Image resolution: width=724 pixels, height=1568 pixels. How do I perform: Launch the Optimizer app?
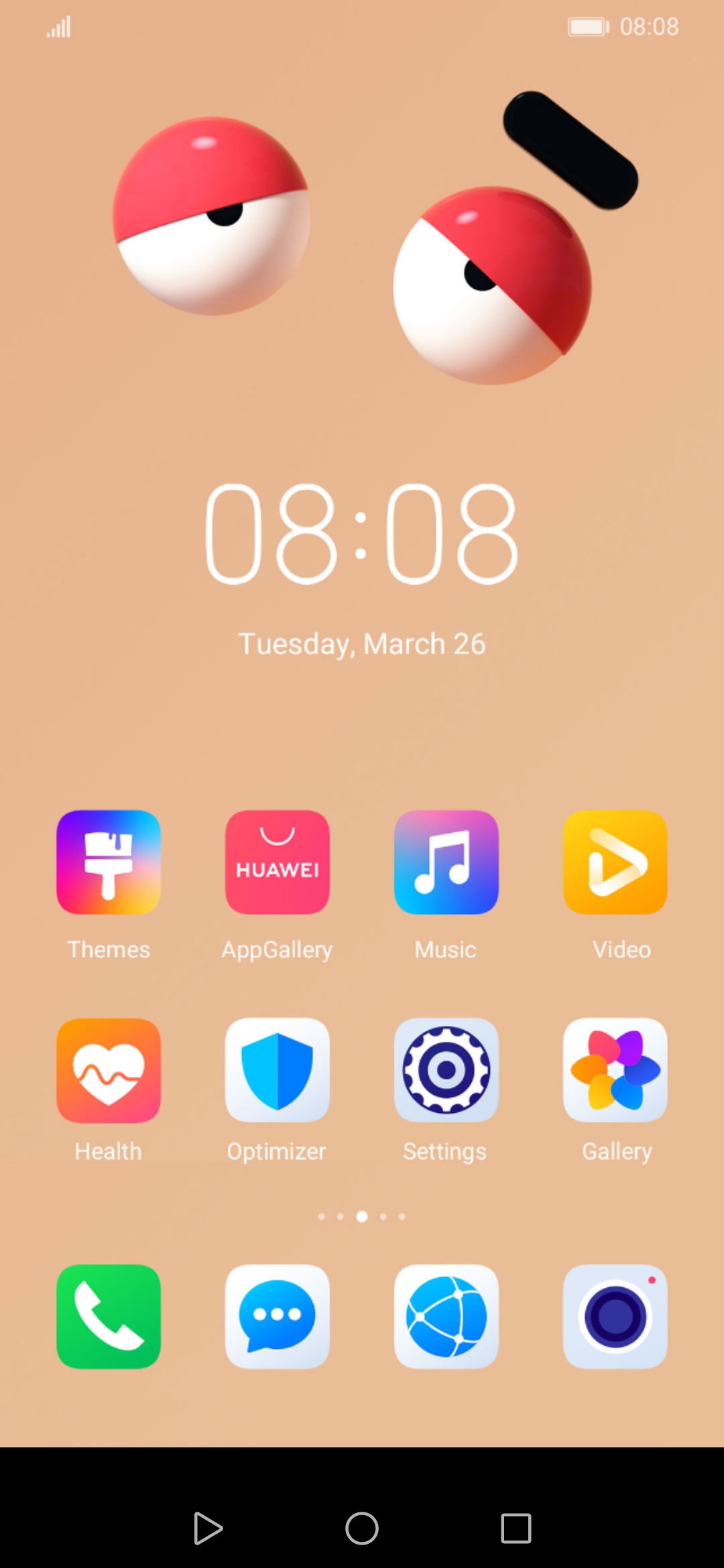(278, 1070)
